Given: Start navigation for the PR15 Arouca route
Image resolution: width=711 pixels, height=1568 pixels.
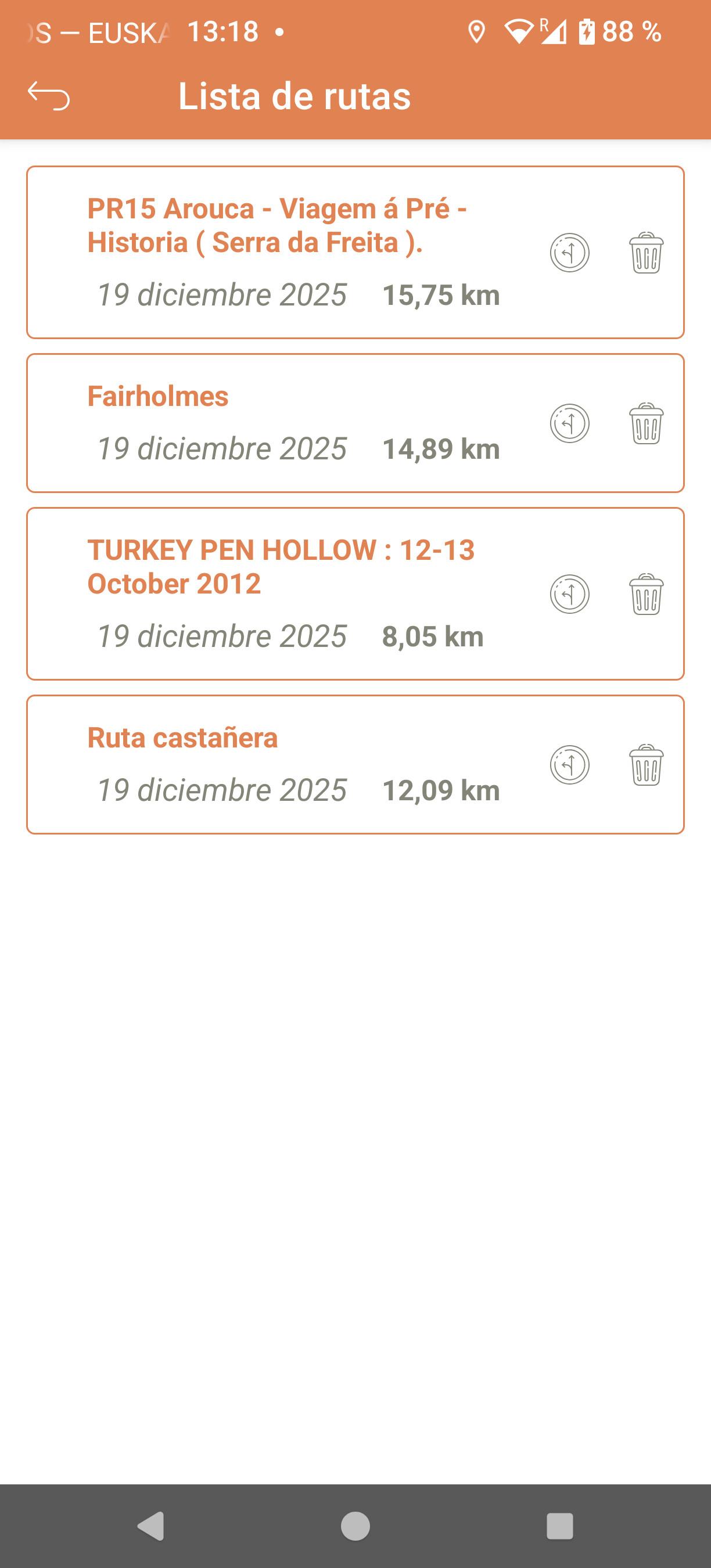Looking at the screenshot, I should 570,253.
